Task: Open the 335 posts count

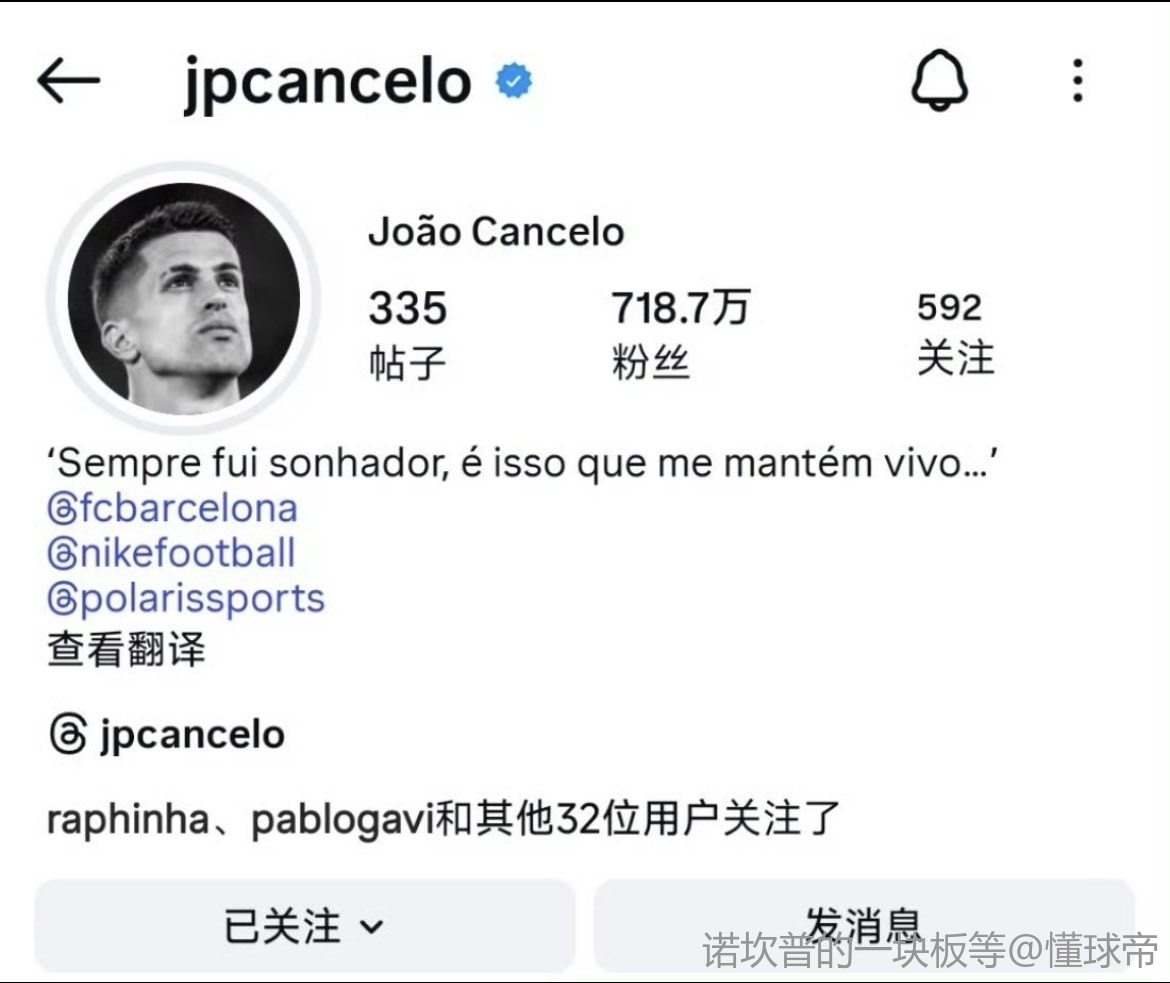Action: coord(407,335)
